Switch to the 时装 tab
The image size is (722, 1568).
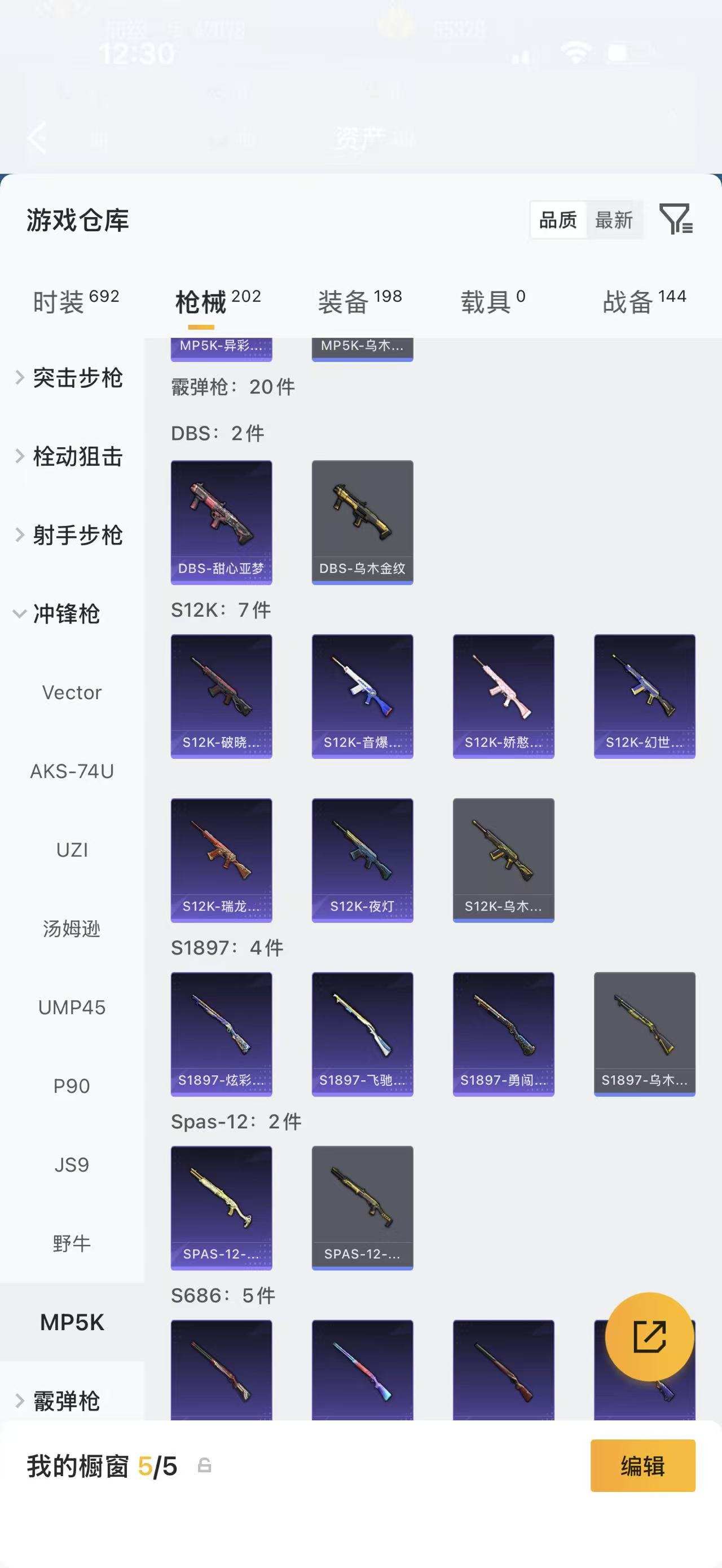click(76, 301)
